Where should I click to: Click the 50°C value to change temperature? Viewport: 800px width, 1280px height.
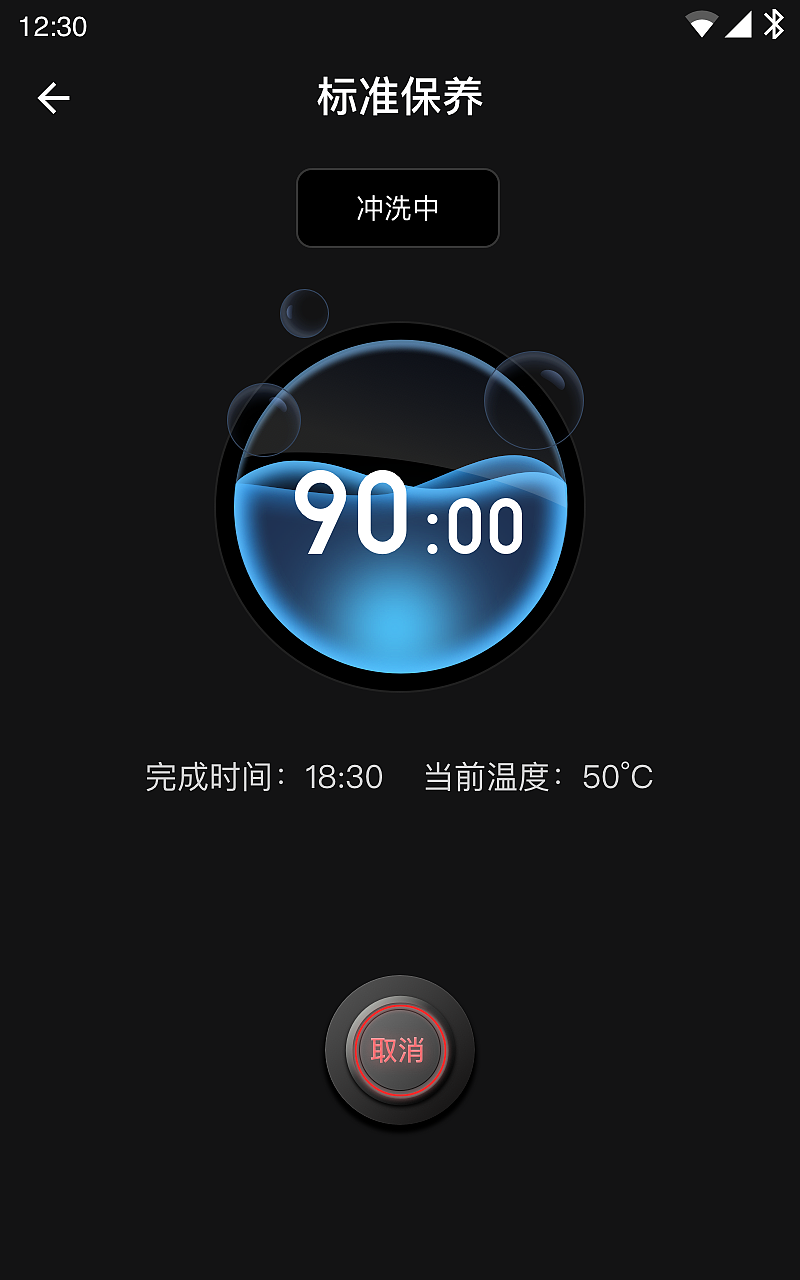point(617,777)
